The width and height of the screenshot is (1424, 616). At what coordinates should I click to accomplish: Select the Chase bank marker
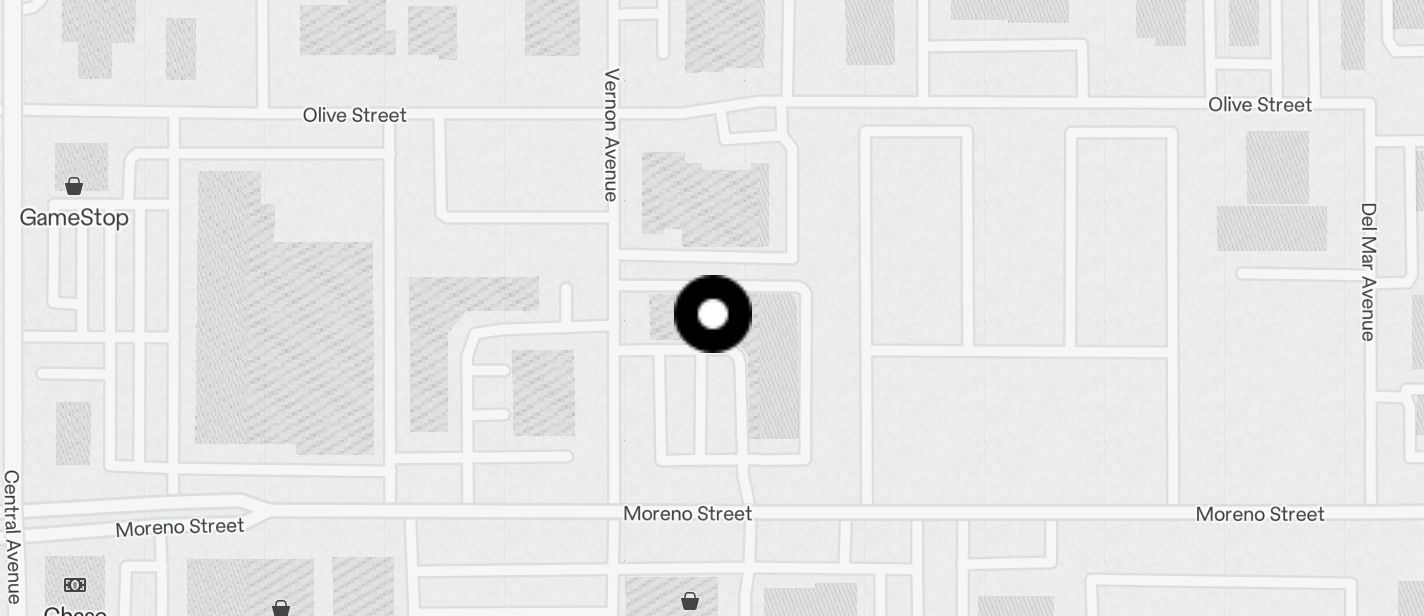pos(75,585)
